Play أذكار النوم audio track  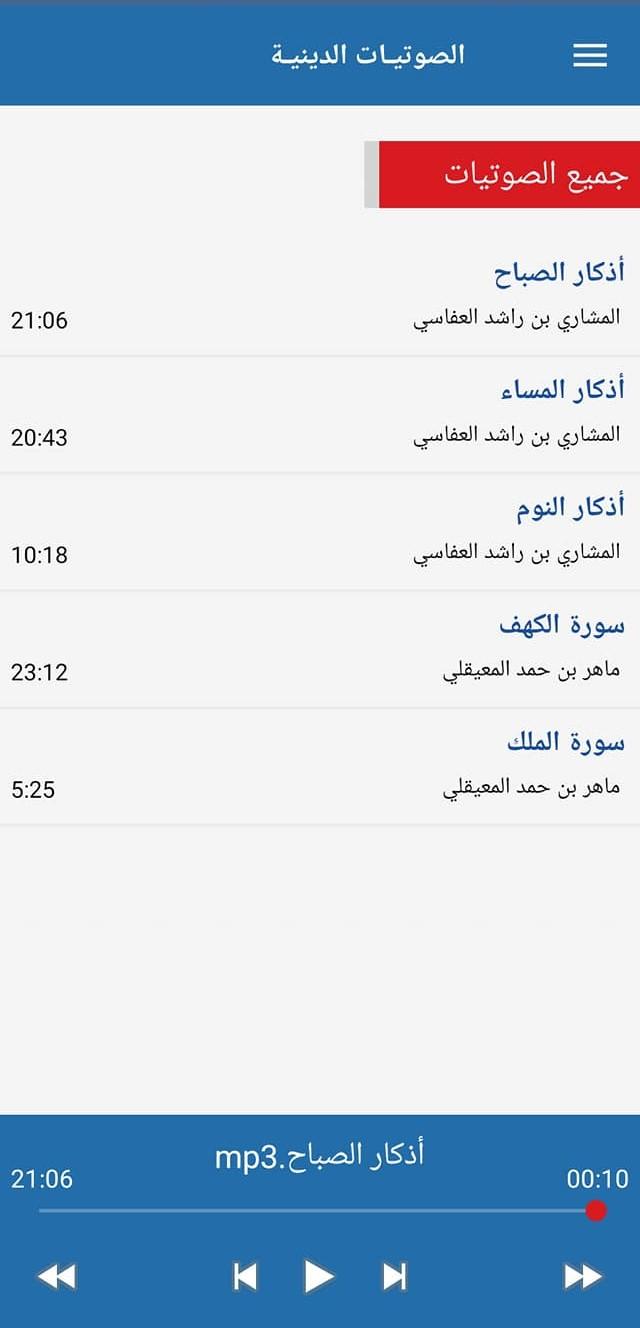coord(320,532)
